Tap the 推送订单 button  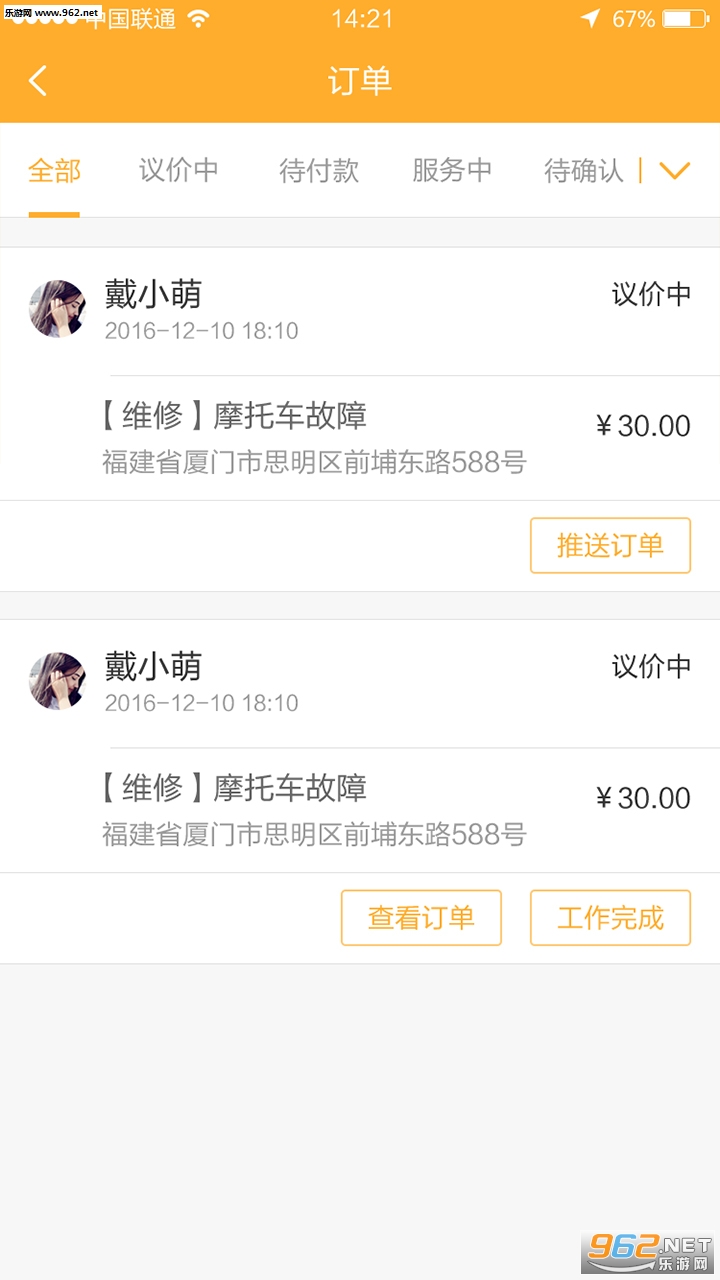pyautogui.click(x=610, y=545)
